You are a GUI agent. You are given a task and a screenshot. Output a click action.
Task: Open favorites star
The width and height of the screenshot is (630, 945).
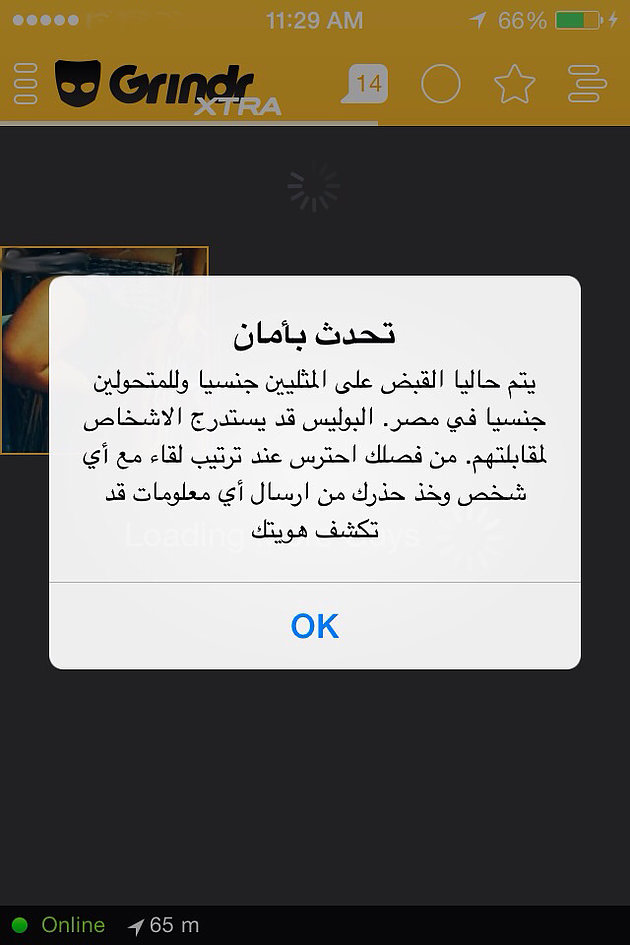pos(515,84)
